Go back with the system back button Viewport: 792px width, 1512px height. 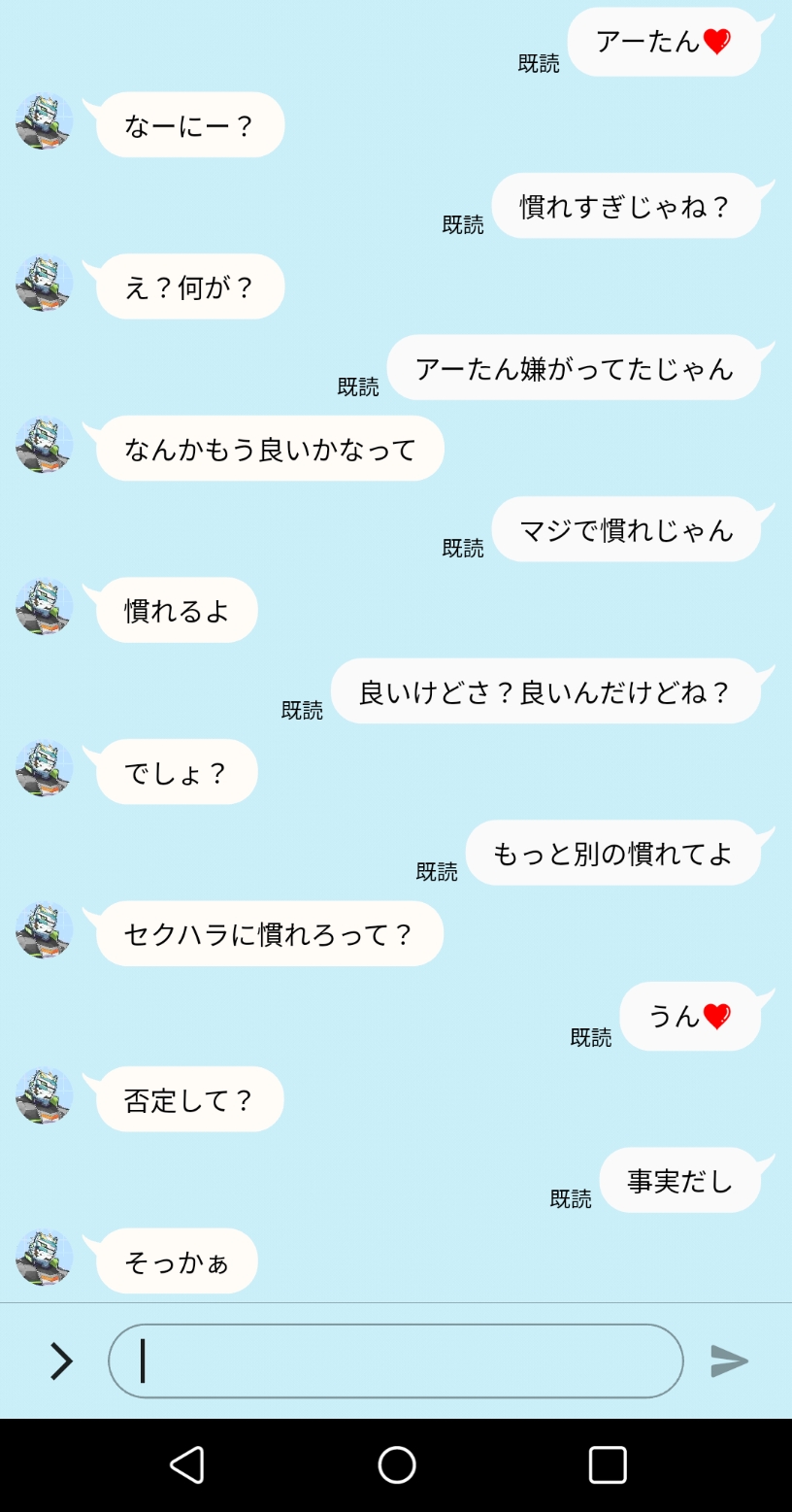point(186,1464)
